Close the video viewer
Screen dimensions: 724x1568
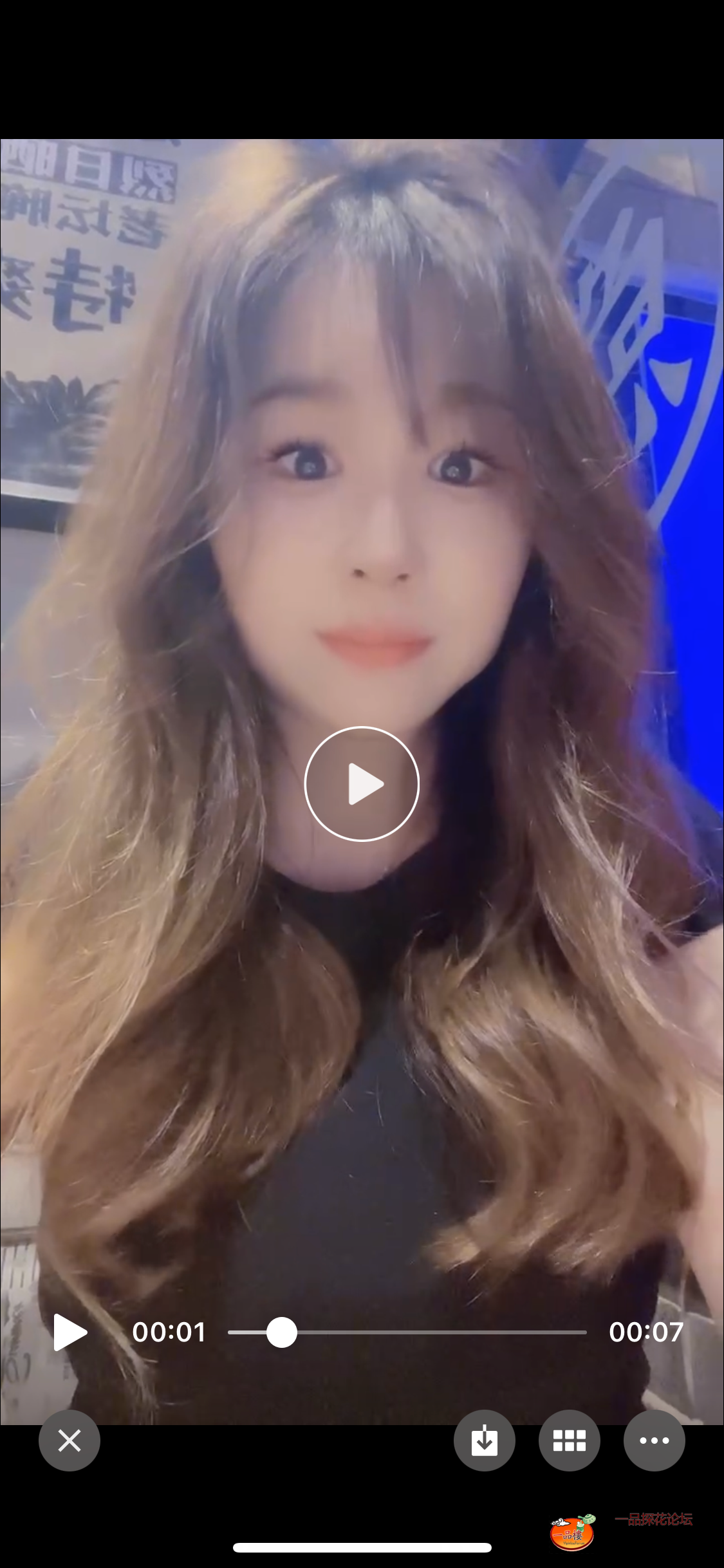point(70,1441)
